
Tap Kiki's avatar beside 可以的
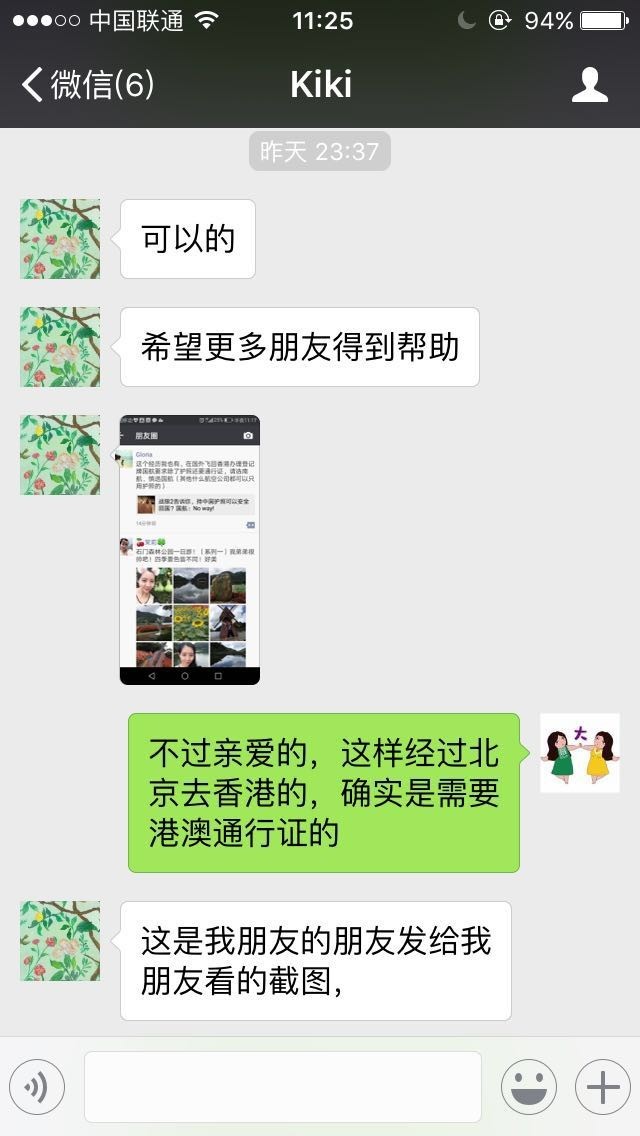coord(60,239)
